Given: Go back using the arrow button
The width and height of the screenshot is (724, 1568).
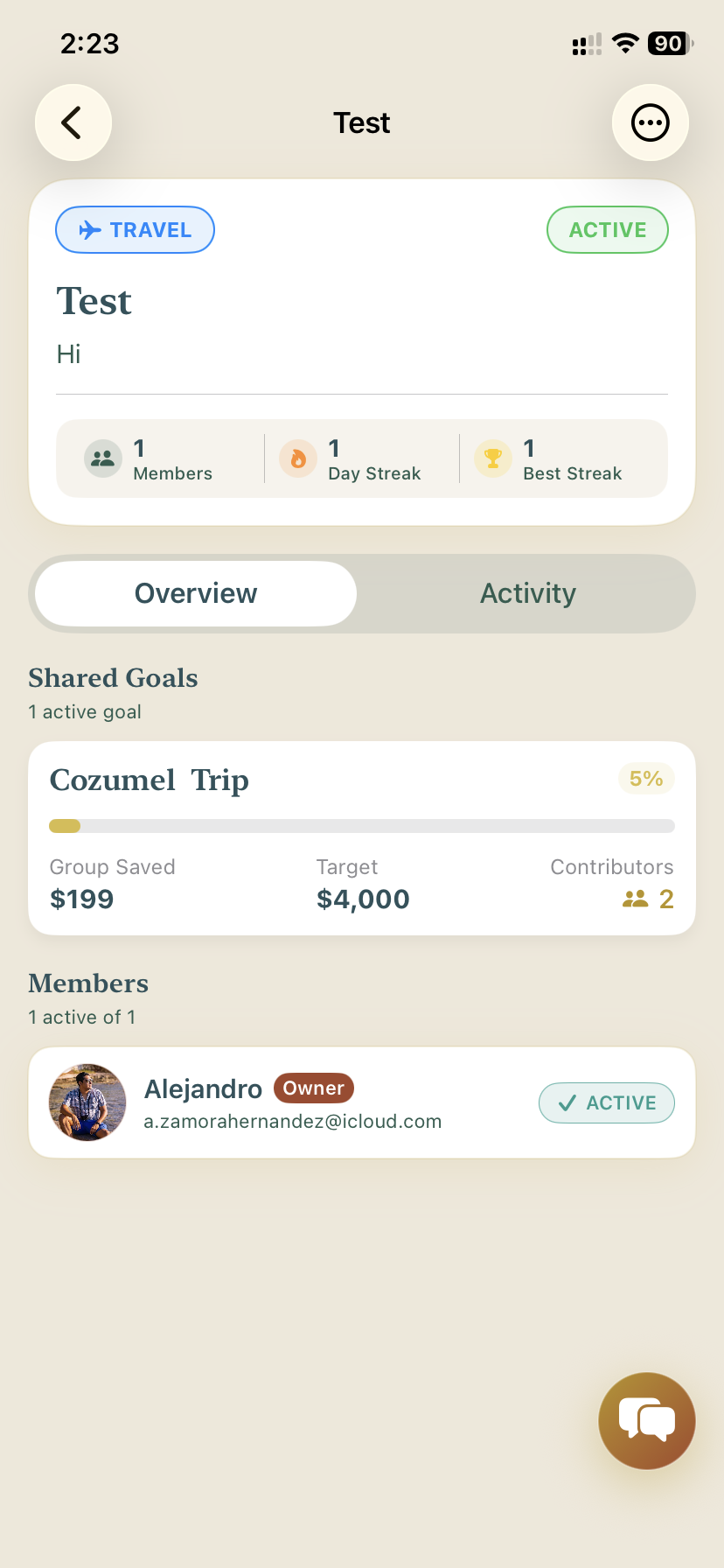Looking at the screenshot, I should [x=73, y=122].
